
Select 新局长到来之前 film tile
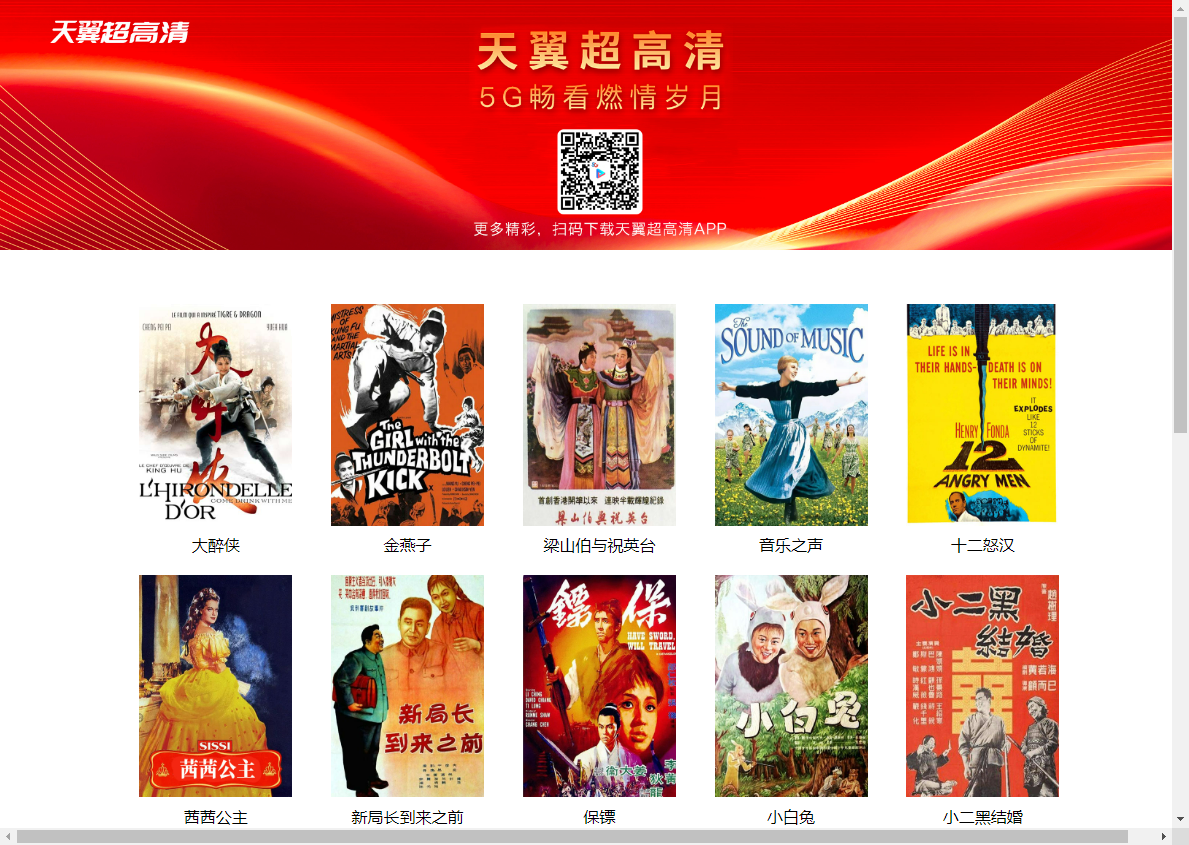point(407,686)
